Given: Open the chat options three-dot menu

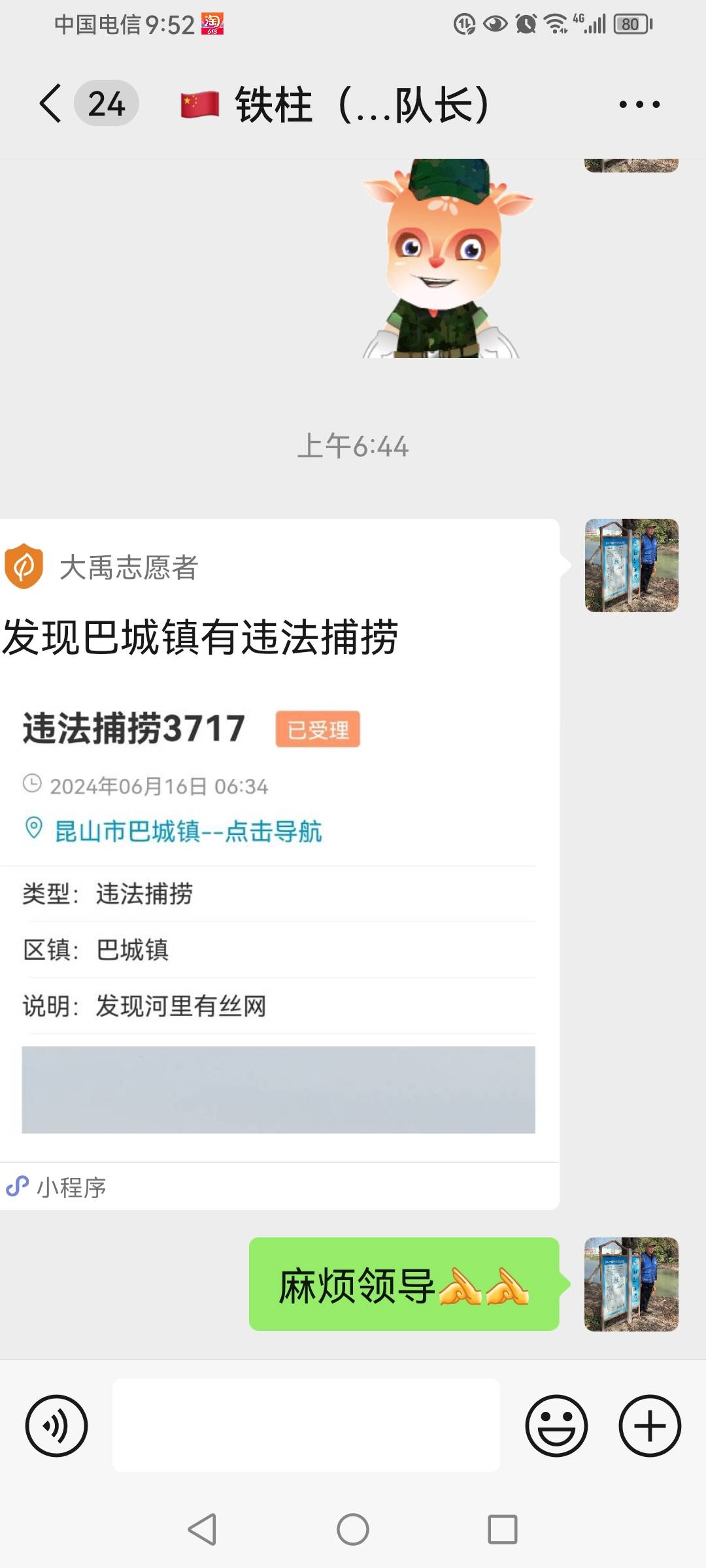Looking at the screenshot, I should [639, 104].
